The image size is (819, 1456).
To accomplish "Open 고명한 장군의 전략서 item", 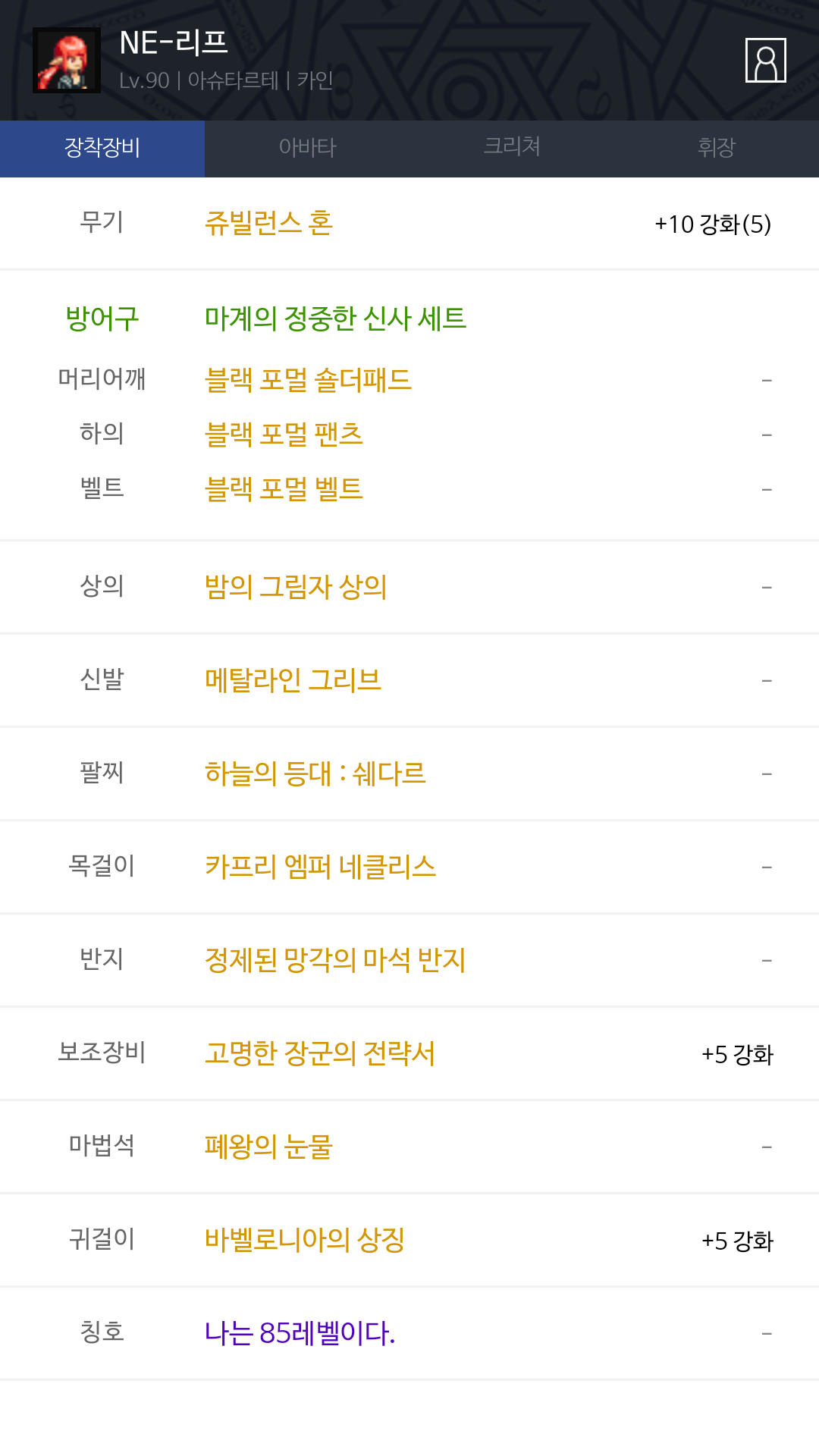I will [320, 1053].
